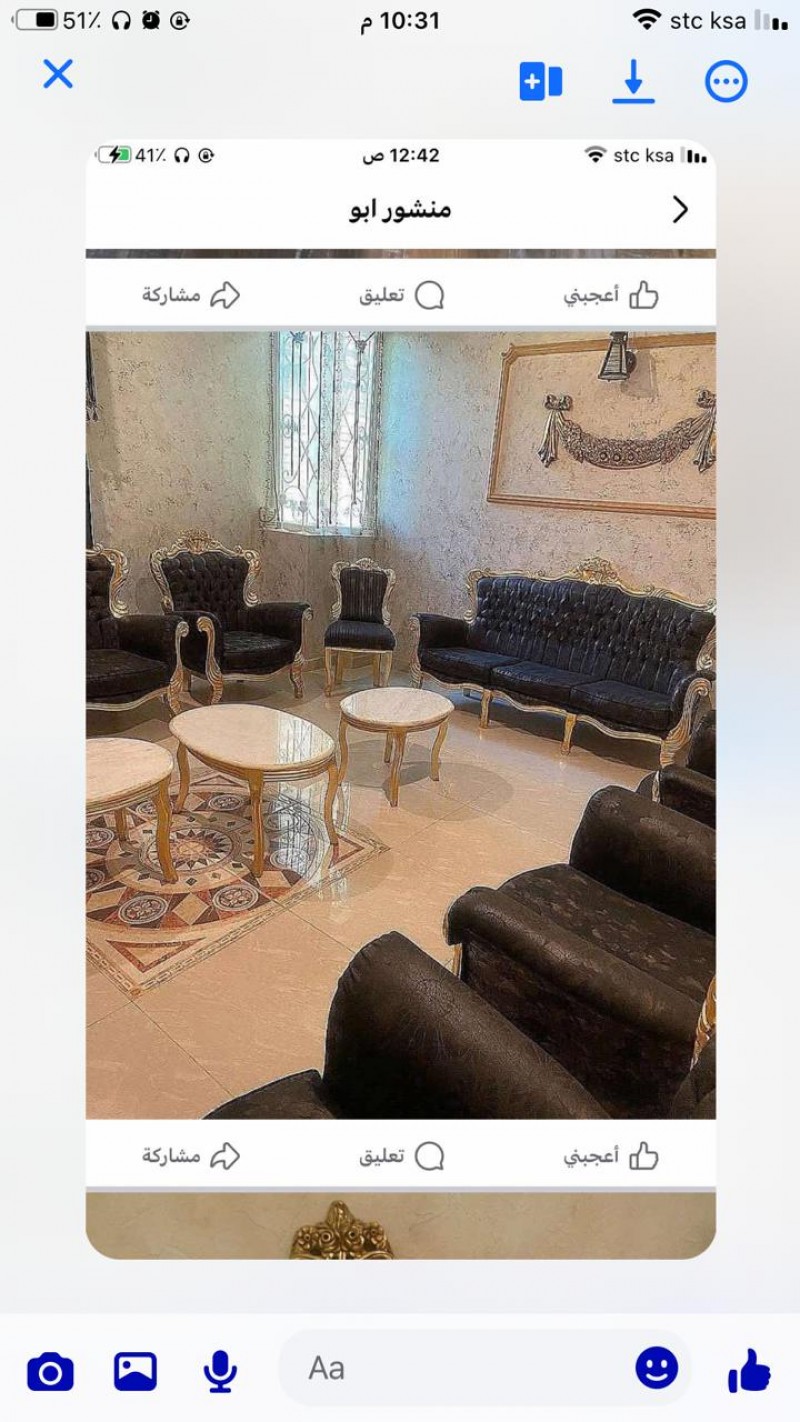Tap the Aa message field
Image resolution: width=800 pixels, height=1422 pixels.
[450, 1368]
